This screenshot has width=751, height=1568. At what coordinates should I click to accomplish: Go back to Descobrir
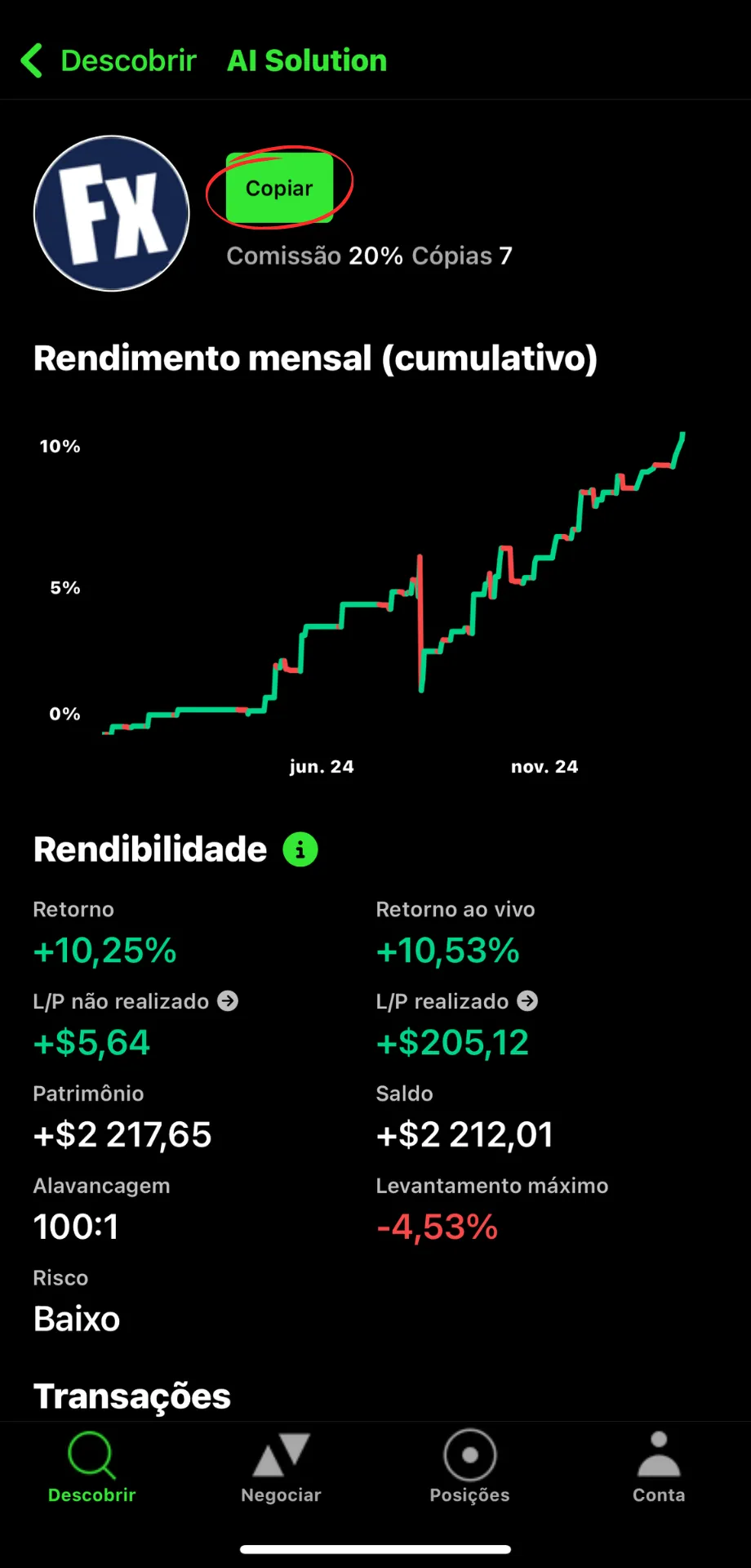pos(109,60)
